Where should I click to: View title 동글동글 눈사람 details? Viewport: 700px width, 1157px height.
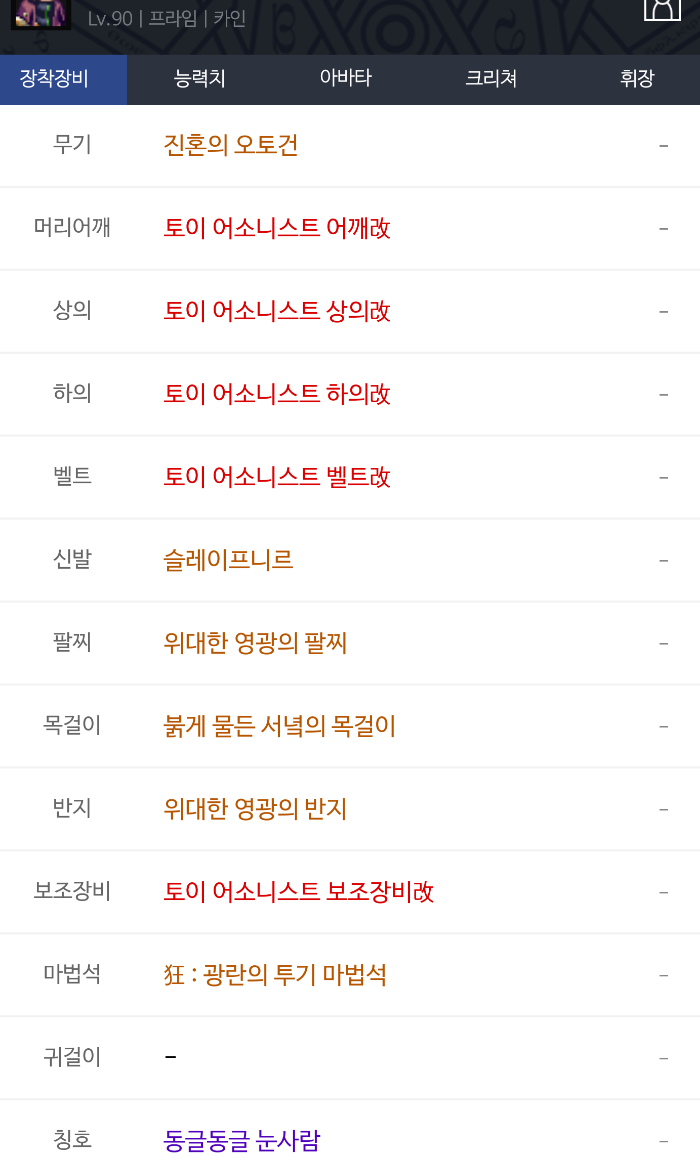point(241,1140)
